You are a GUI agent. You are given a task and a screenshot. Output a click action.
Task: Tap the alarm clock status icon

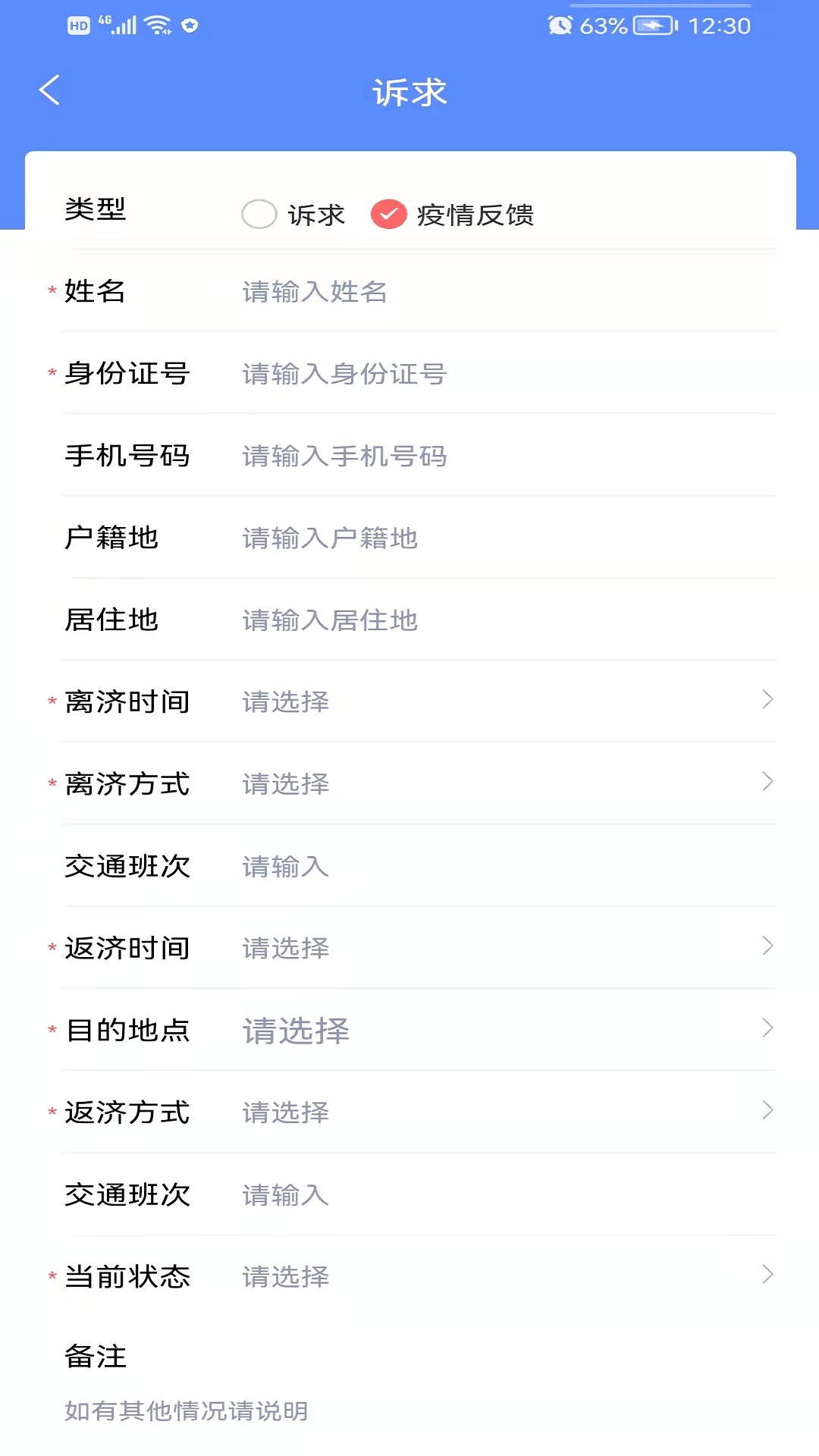pyautogui.click(x=560, y=24)
